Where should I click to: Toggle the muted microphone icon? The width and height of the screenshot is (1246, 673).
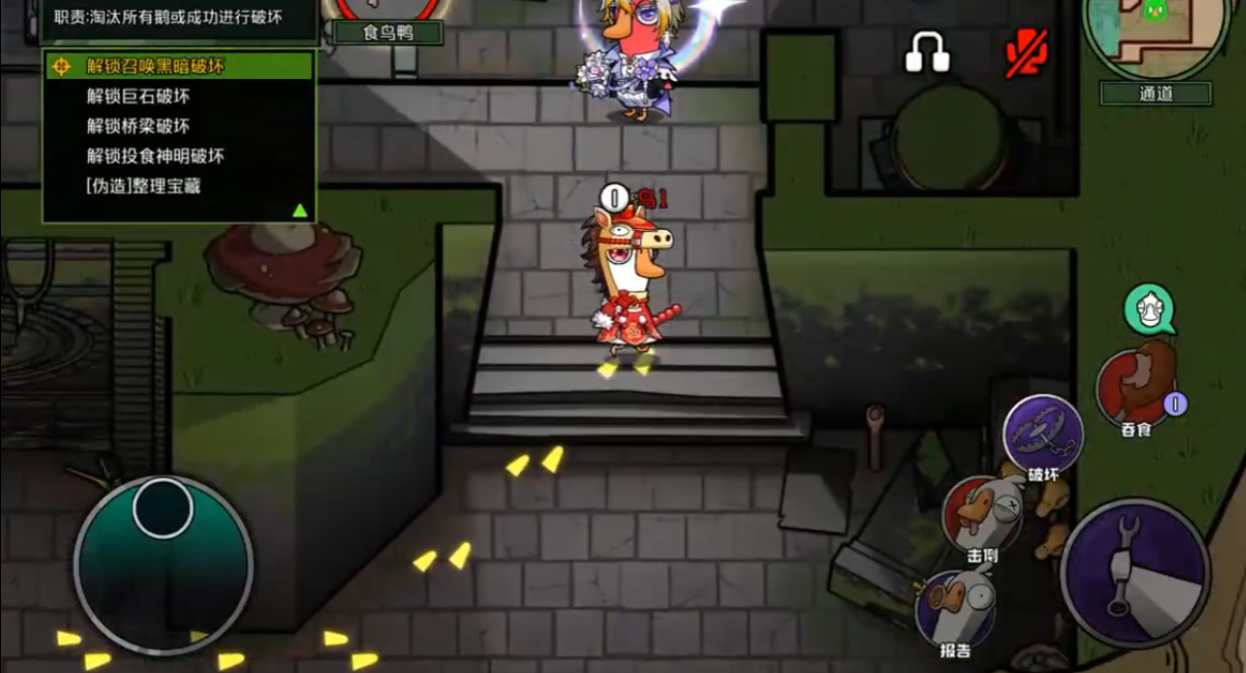click(1028, 52)
